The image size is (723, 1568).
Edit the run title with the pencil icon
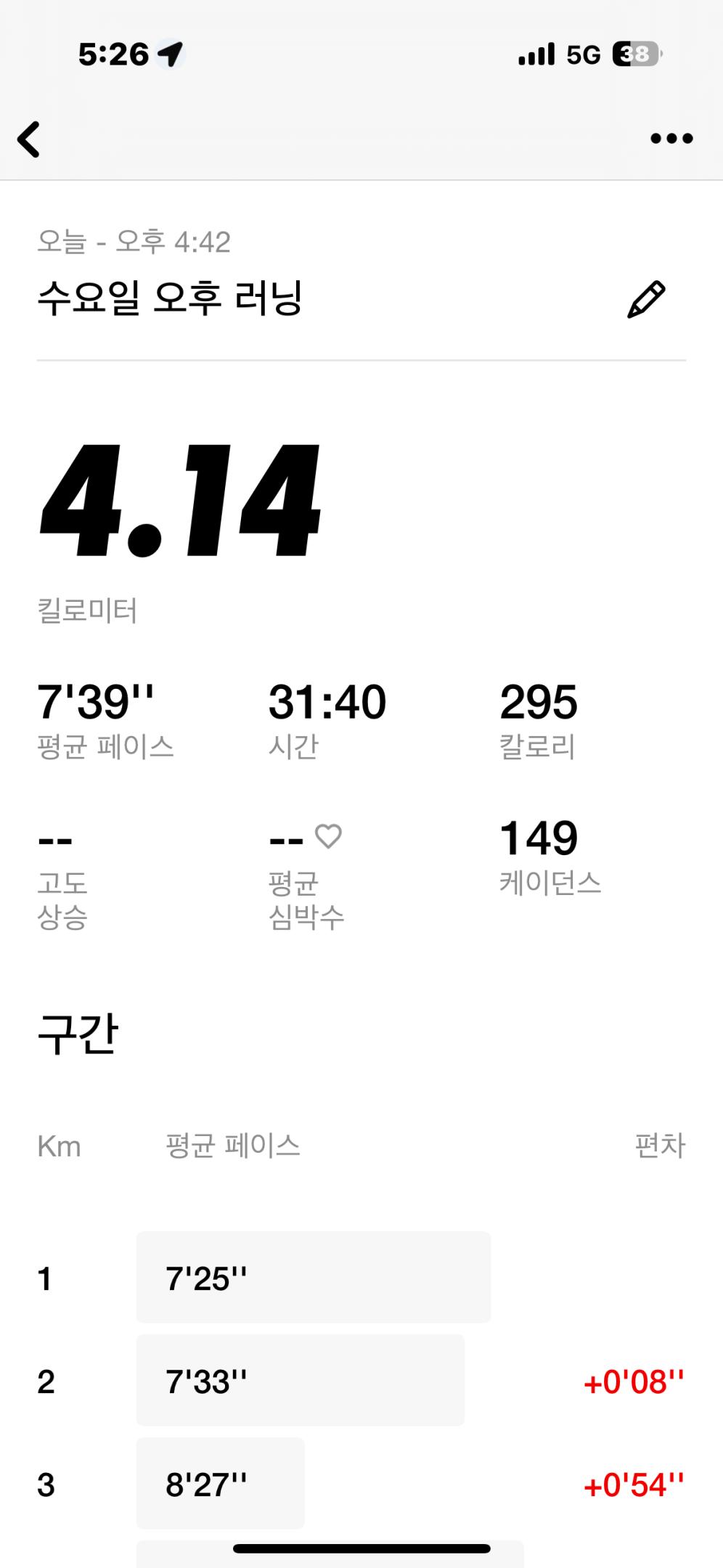[645, 299]
